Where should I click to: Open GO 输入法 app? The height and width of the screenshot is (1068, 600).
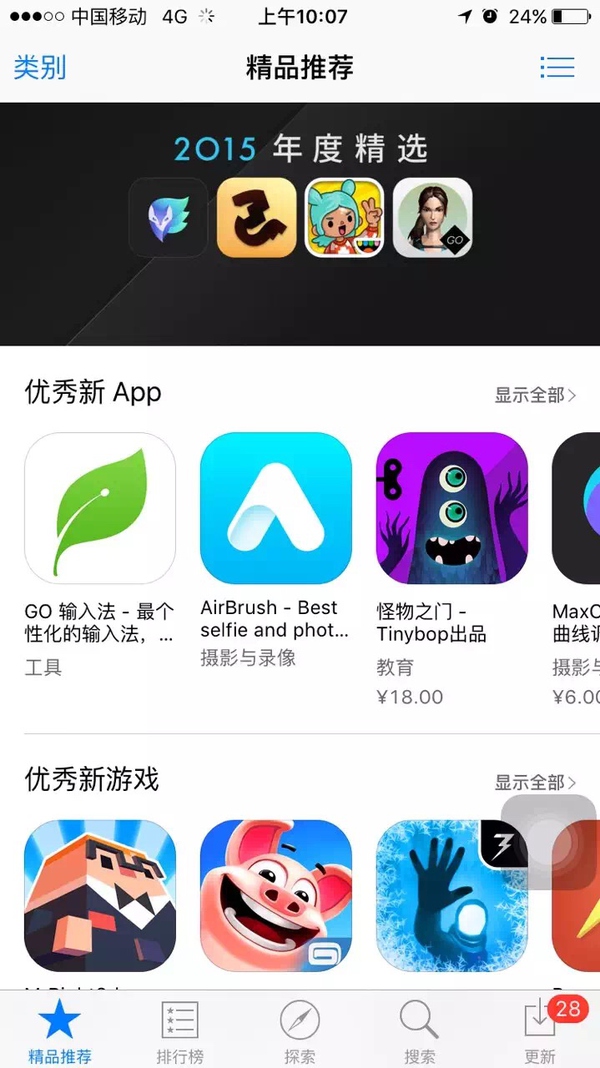point(100,507)
